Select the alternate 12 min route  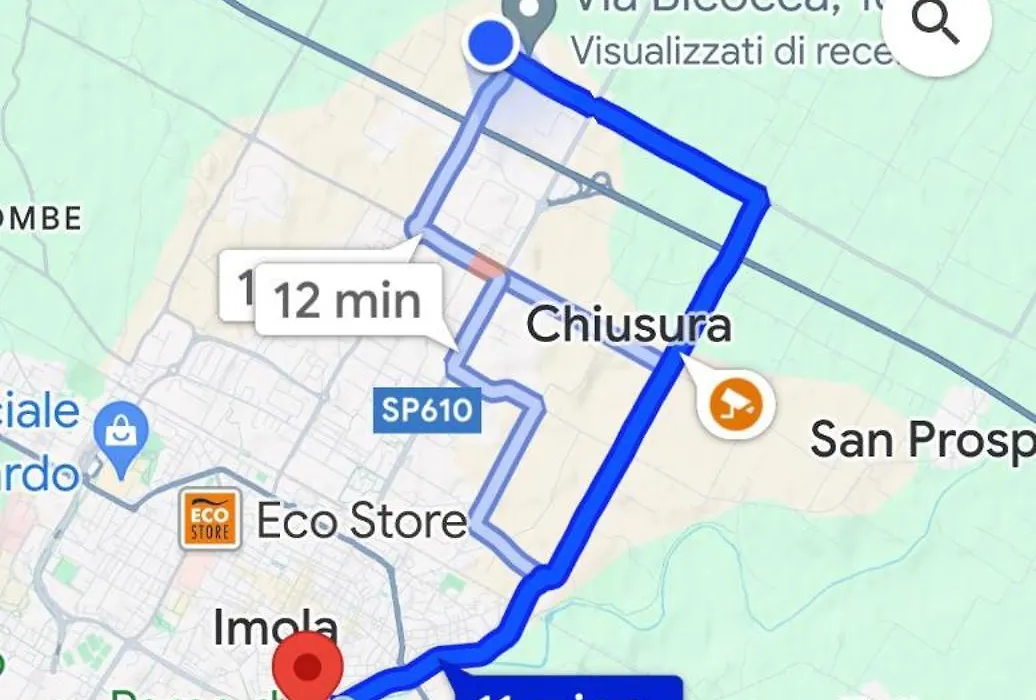coord(348,300)
